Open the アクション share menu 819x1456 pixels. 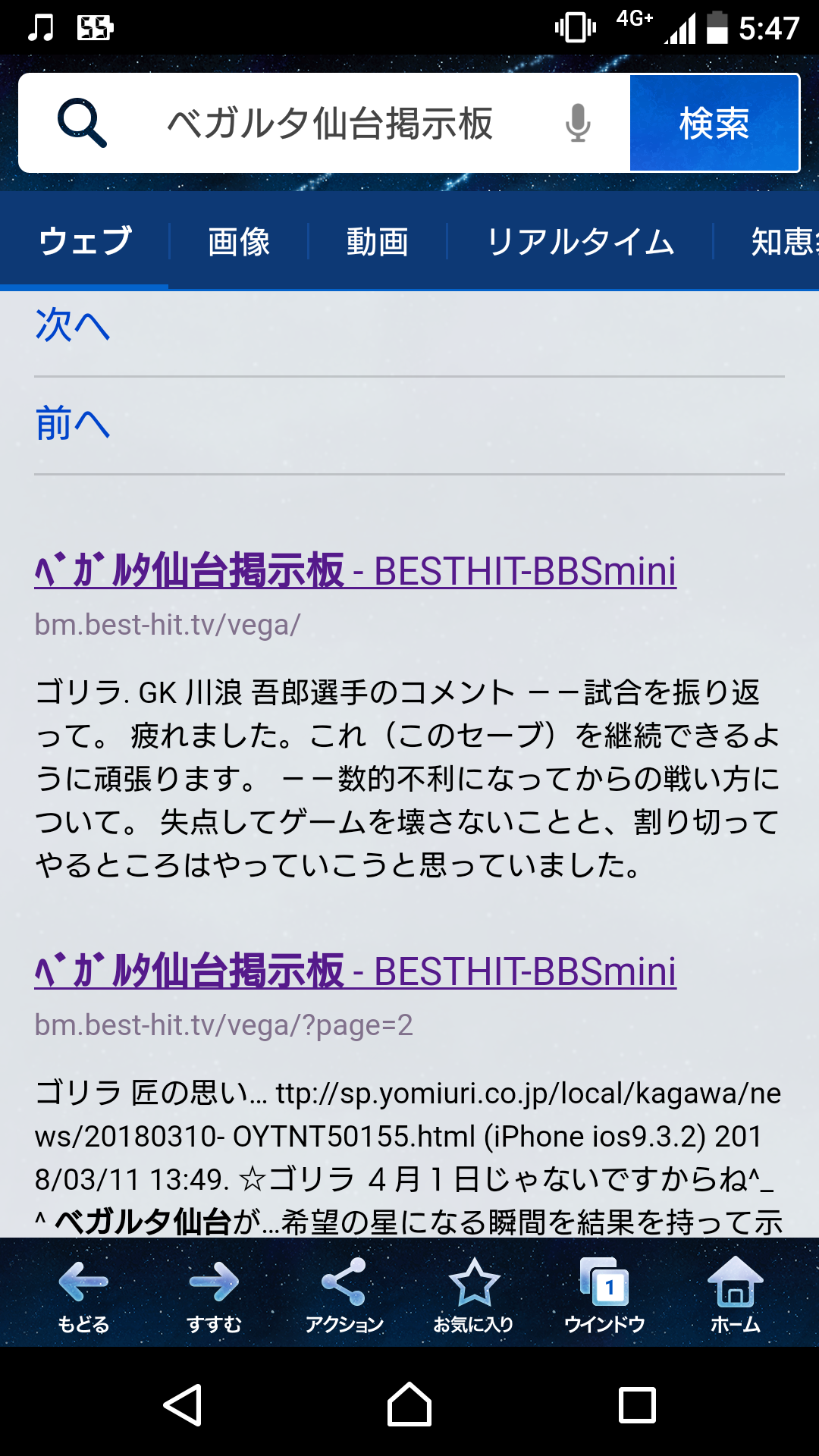pos(344,1295)
